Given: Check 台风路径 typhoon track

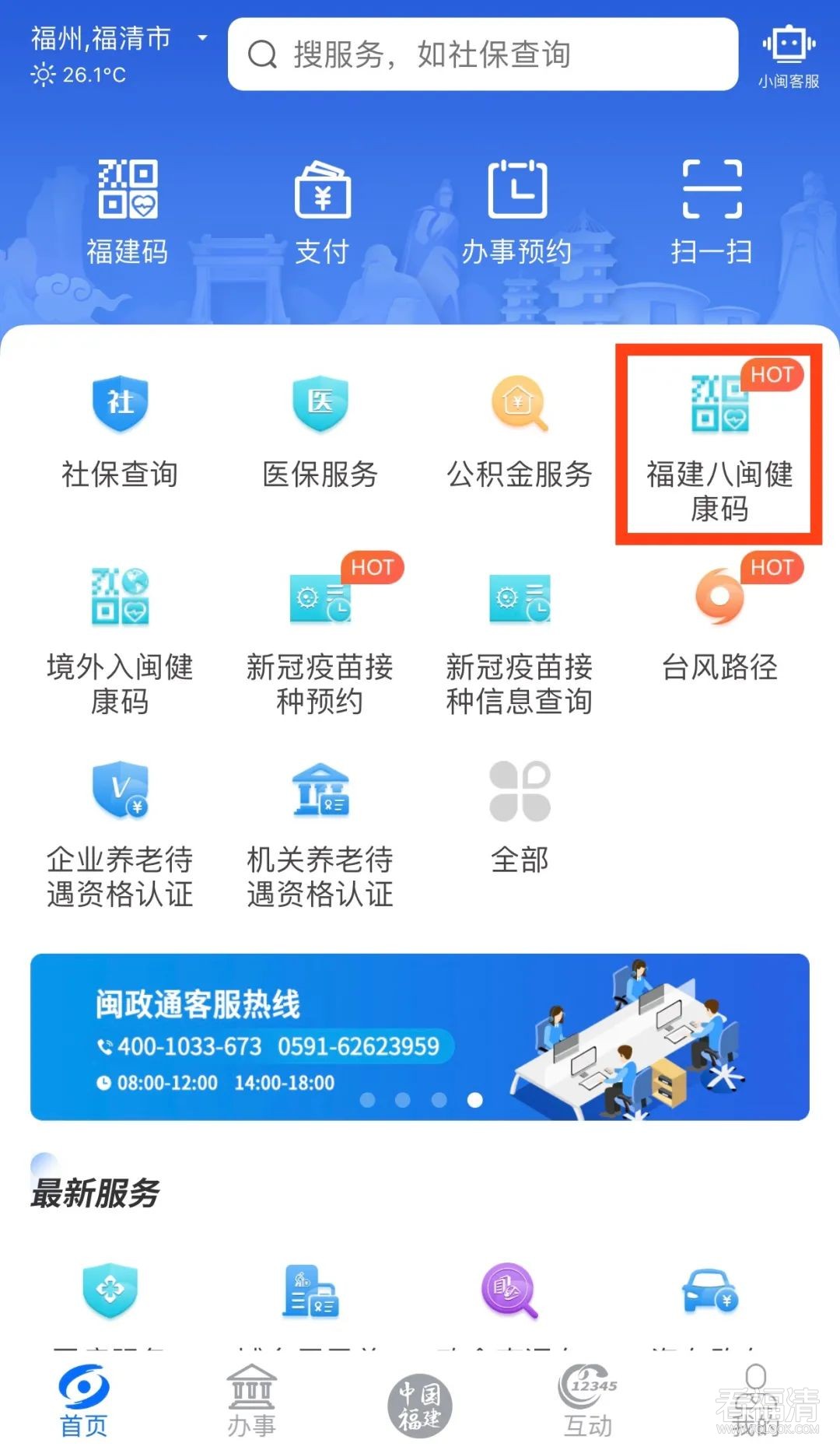Looking at the screenshot, I should [x=719, y=622].
